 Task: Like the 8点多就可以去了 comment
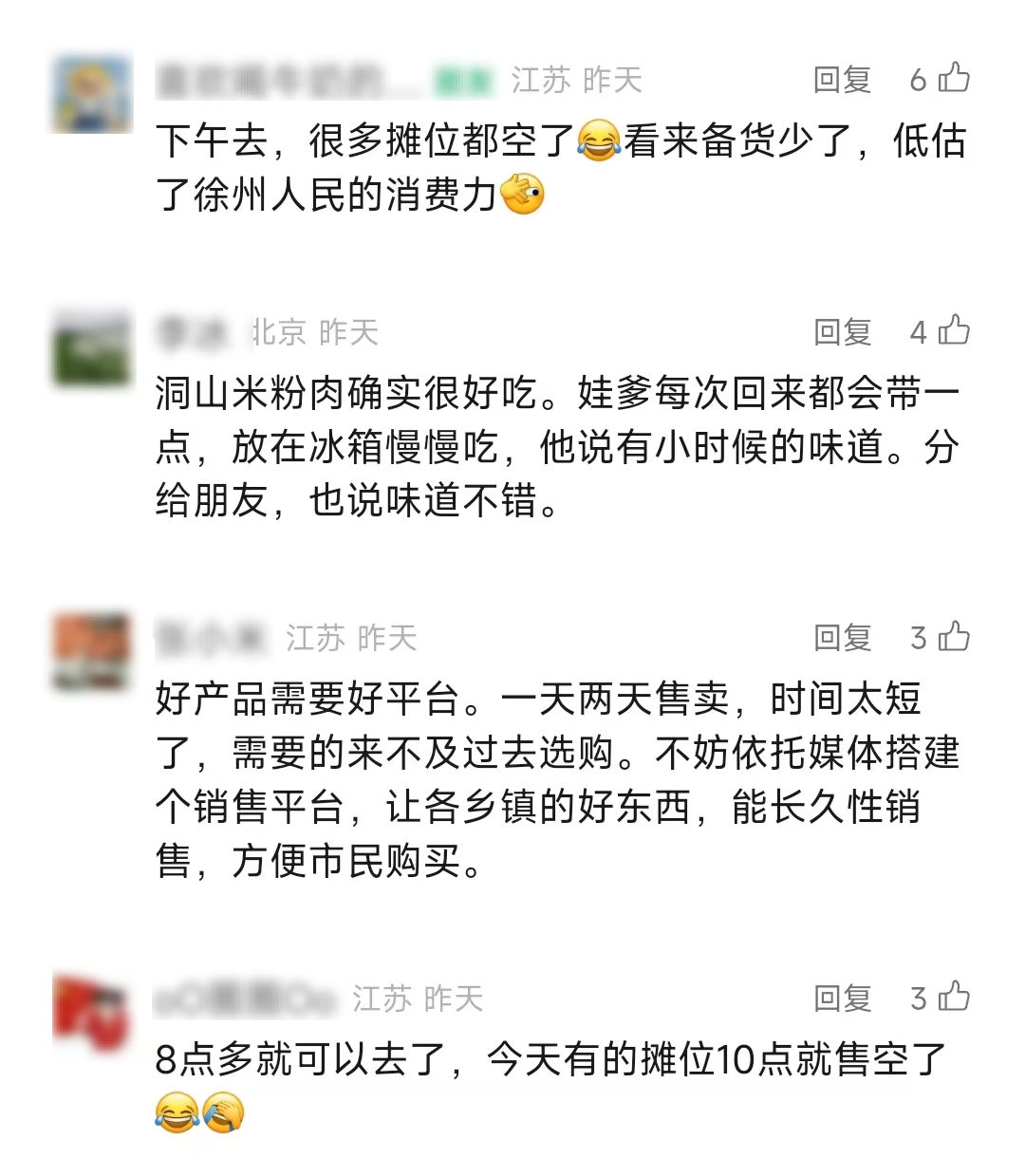tap(953, 997)
